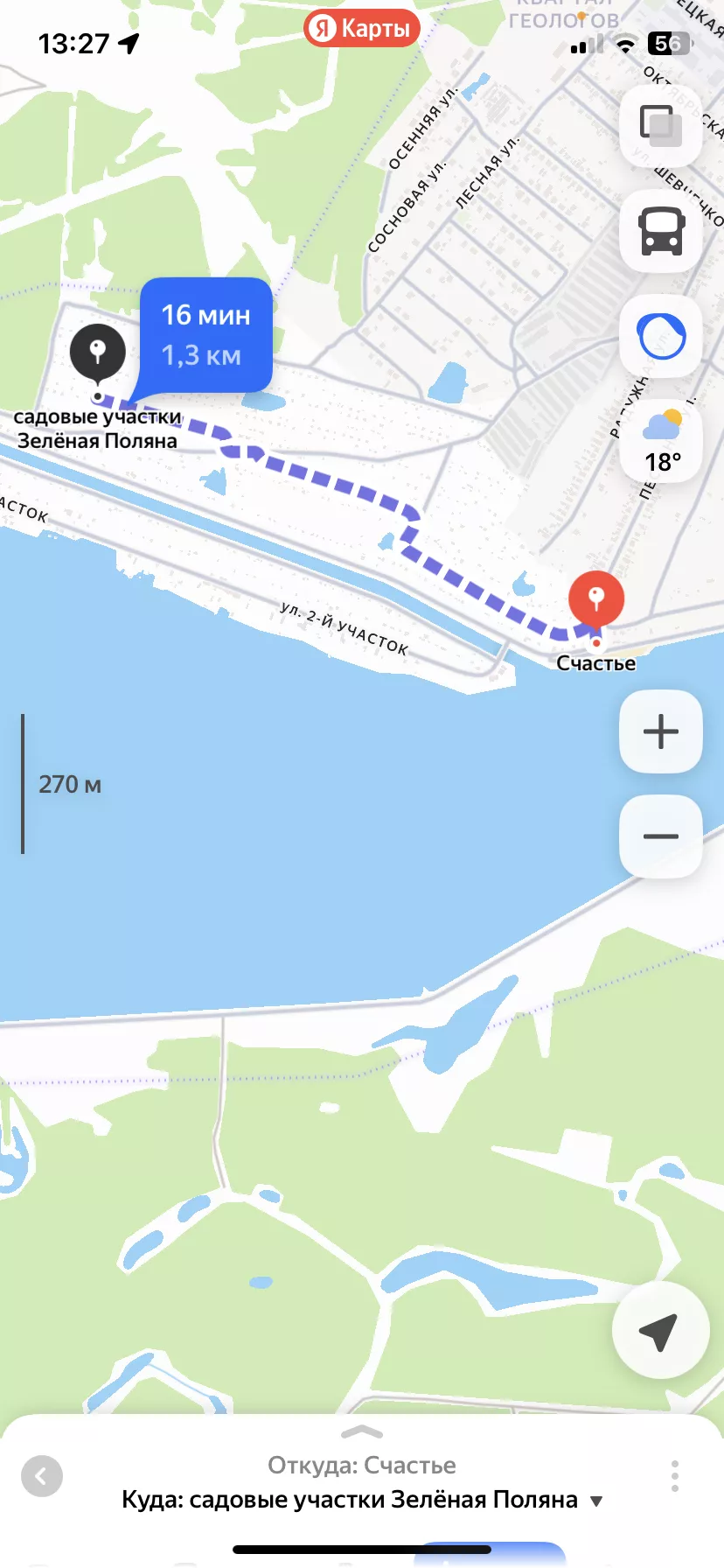Image resolution: width=724 pixels, height=1568 pixels.
Task: Select the black Зелёная Поляна destination pin
Action: point(97,352)
